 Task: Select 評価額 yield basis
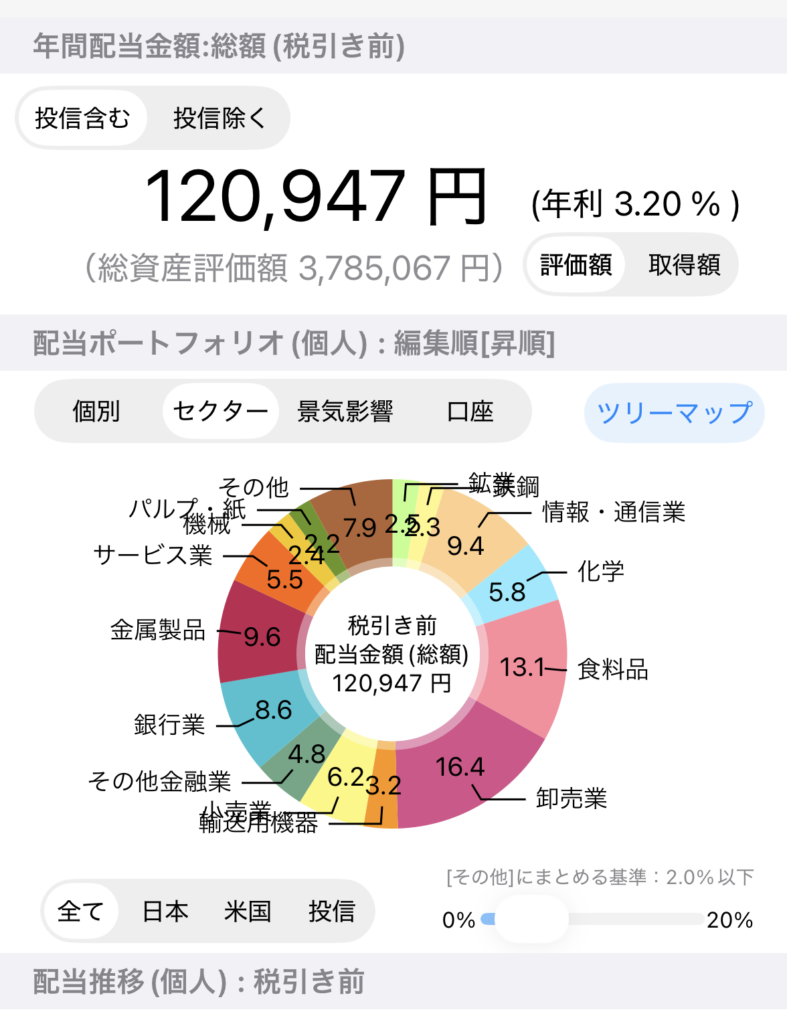pos(575,265)
